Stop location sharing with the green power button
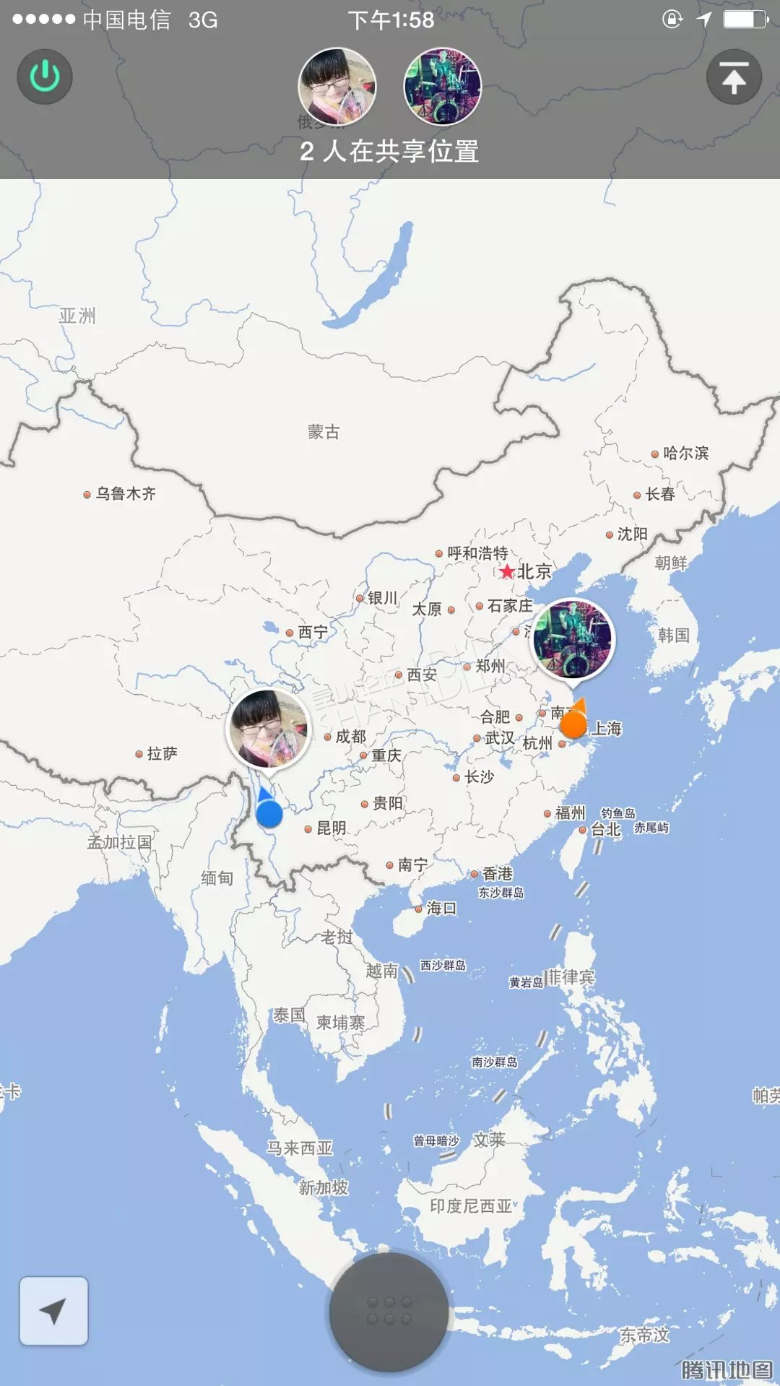 pyautogui.click(x=45, y=77)
